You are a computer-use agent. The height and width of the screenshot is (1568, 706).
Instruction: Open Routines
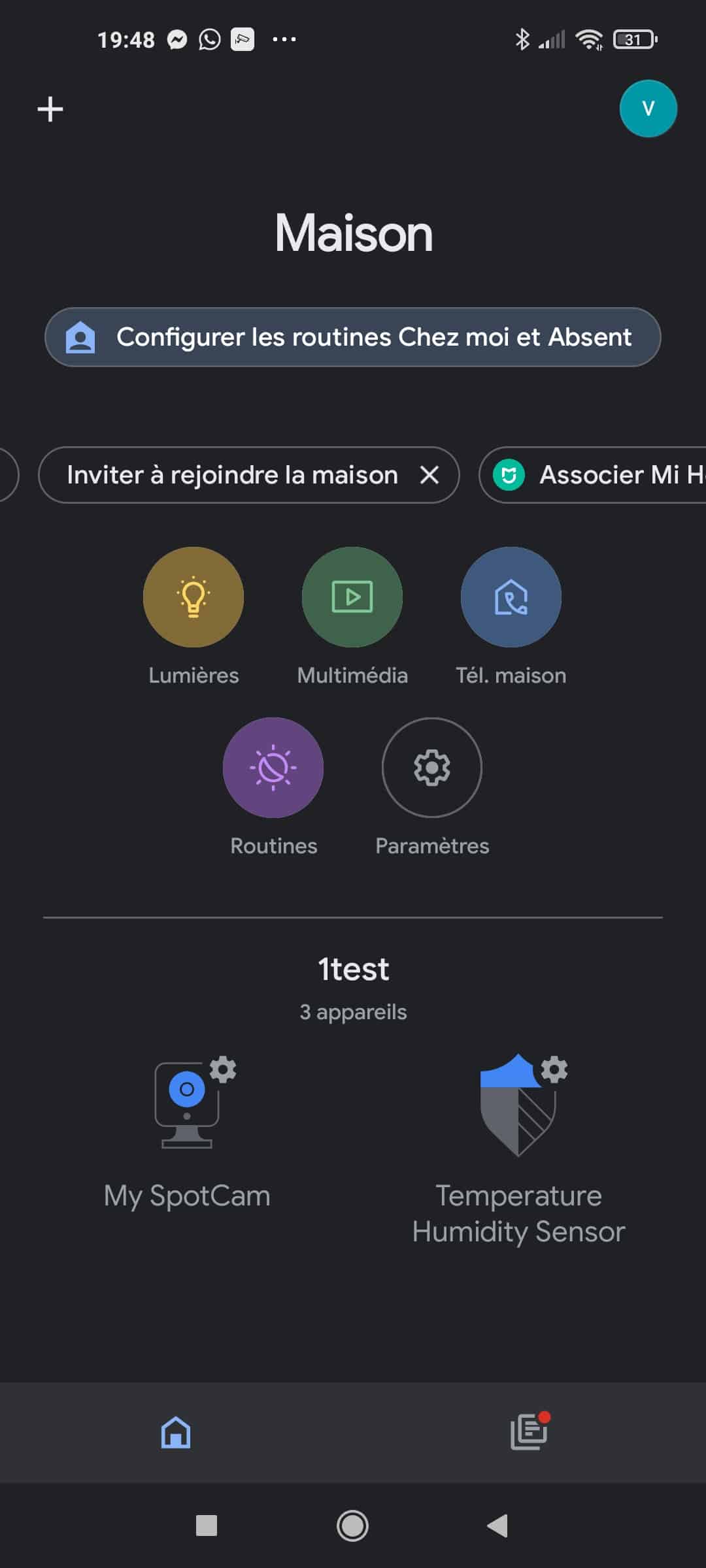tap(273, 767)
